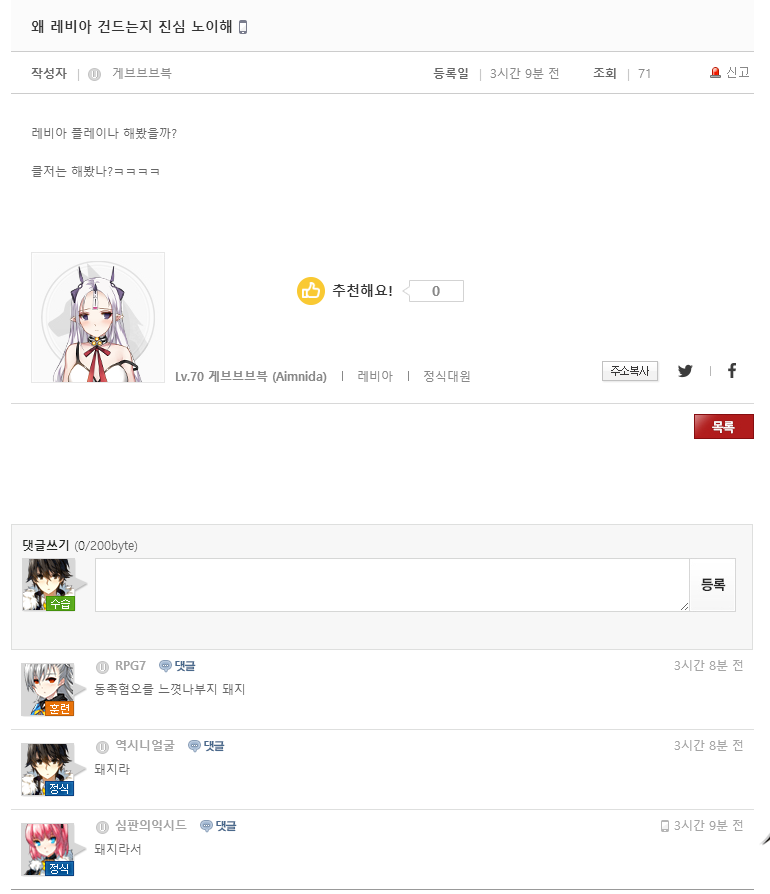This screenshot has width=770, height=894.
Task: Open author 게브브브북's profile name
Action: coord(141,73)
